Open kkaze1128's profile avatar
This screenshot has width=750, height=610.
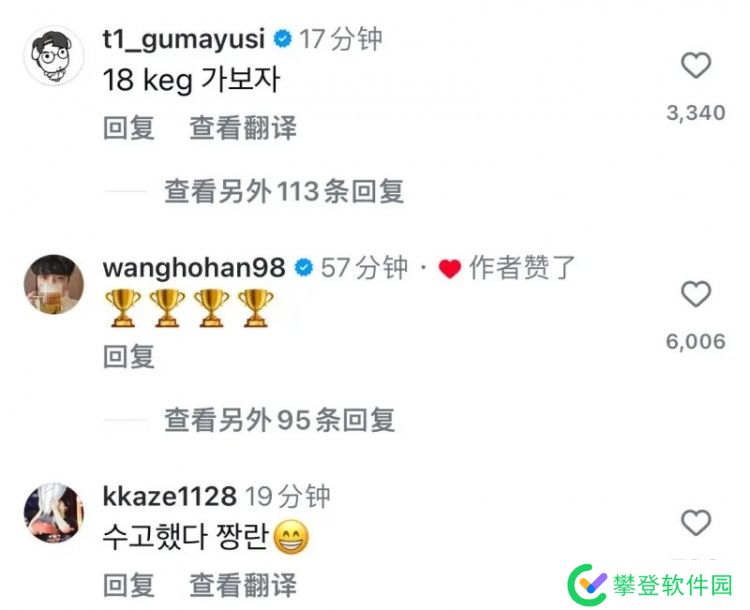(x=53, y=513)
